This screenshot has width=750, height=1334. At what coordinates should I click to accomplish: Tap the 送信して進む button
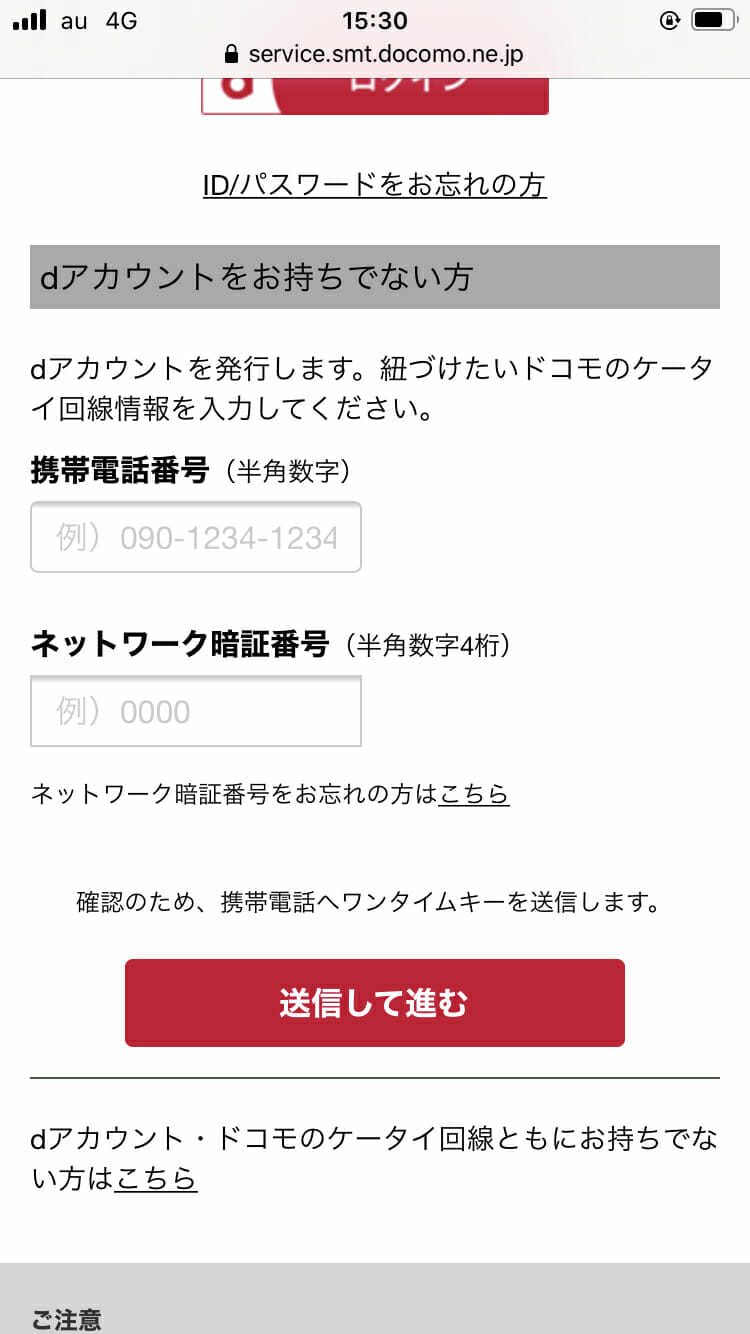click(x=375, y=1003)
